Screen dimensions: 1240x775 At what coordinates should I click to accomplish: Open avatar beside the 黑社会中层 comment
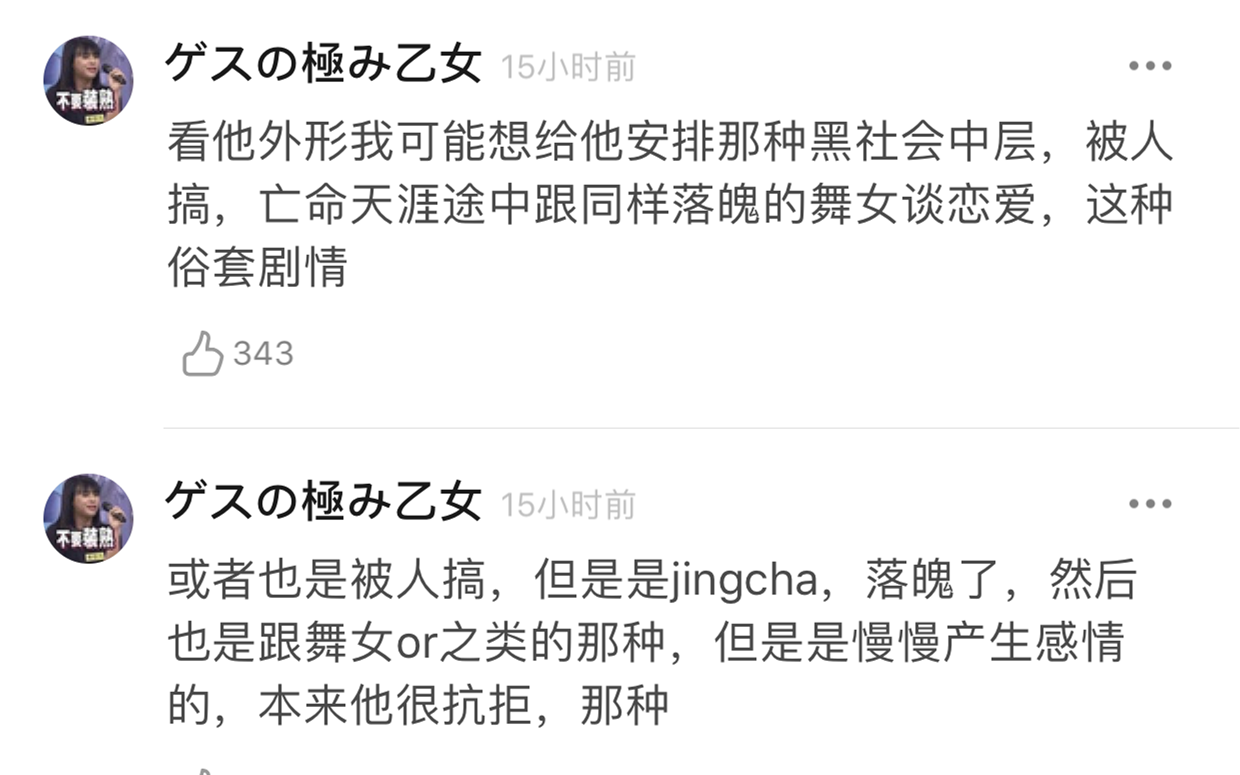click(x=88, y=81)
